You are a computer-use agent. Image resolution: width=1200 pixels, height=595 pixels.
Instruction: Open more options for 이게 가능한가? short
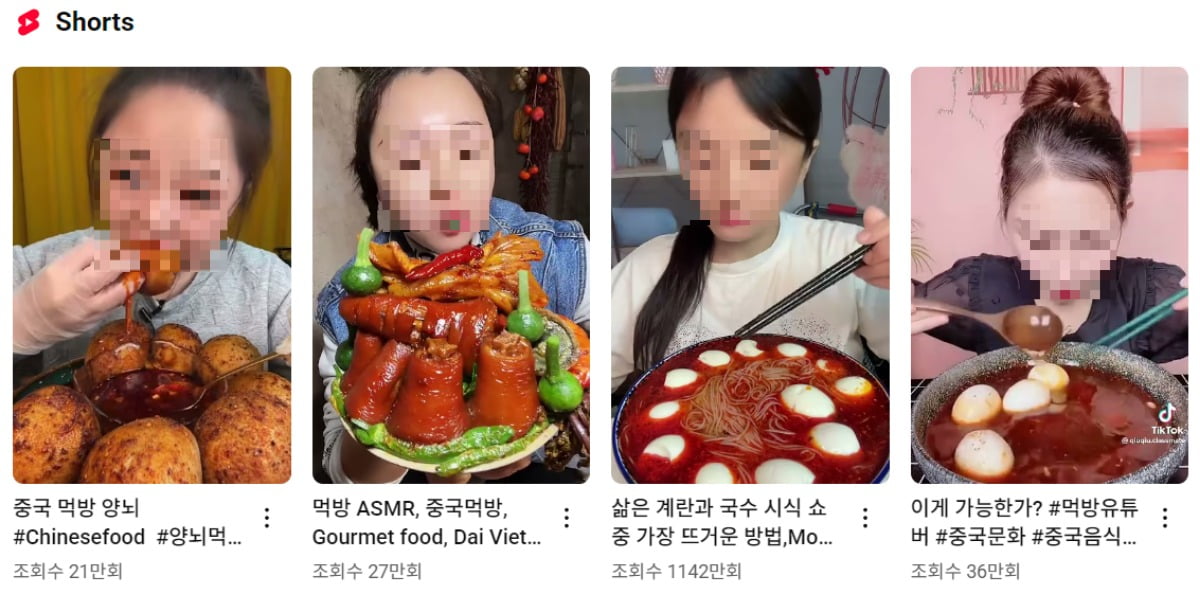[x=1164, y=517]
